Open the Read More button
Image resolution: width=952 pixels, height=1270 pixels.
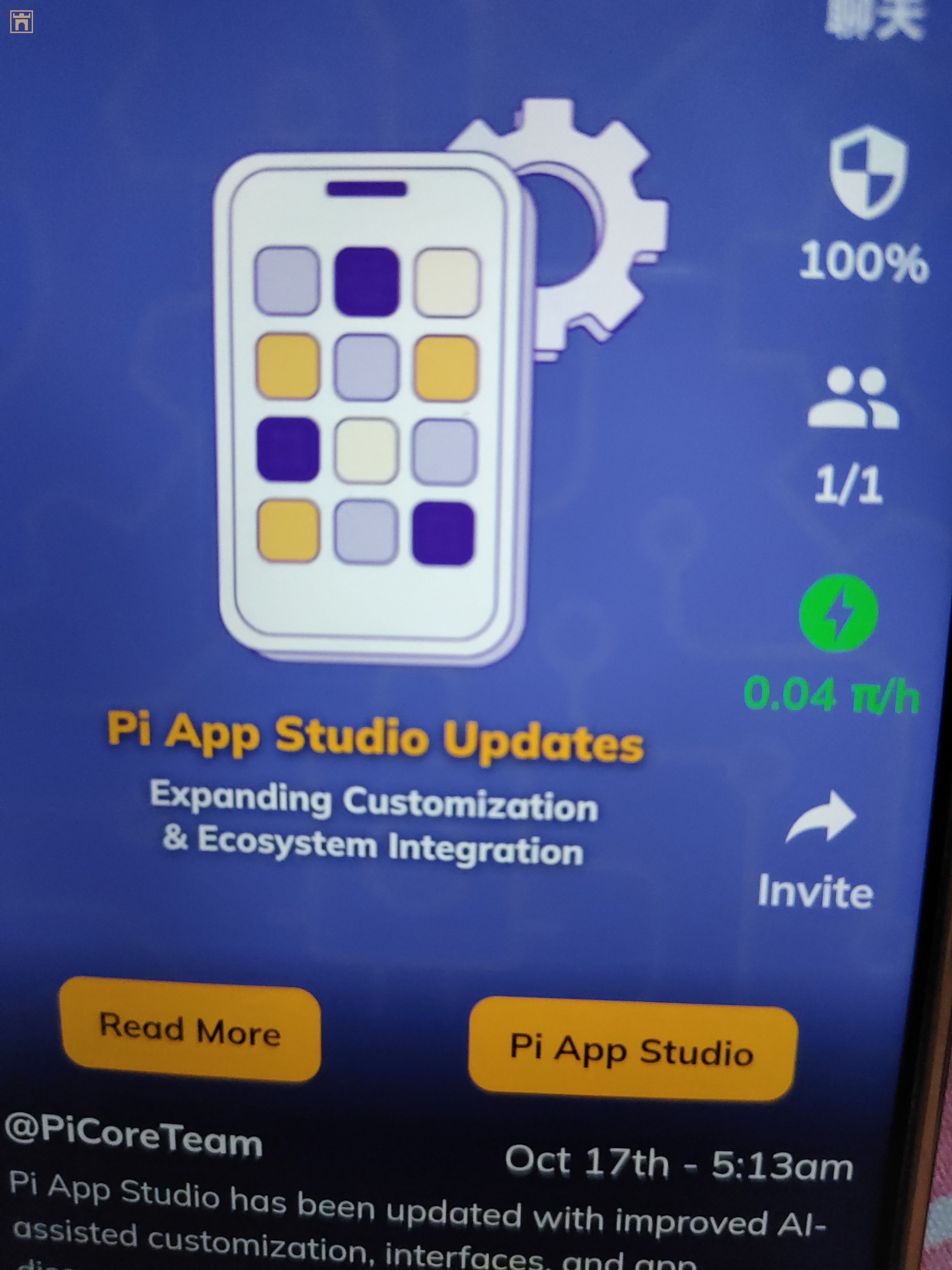pyautogui.click(x=190, y=1030)
